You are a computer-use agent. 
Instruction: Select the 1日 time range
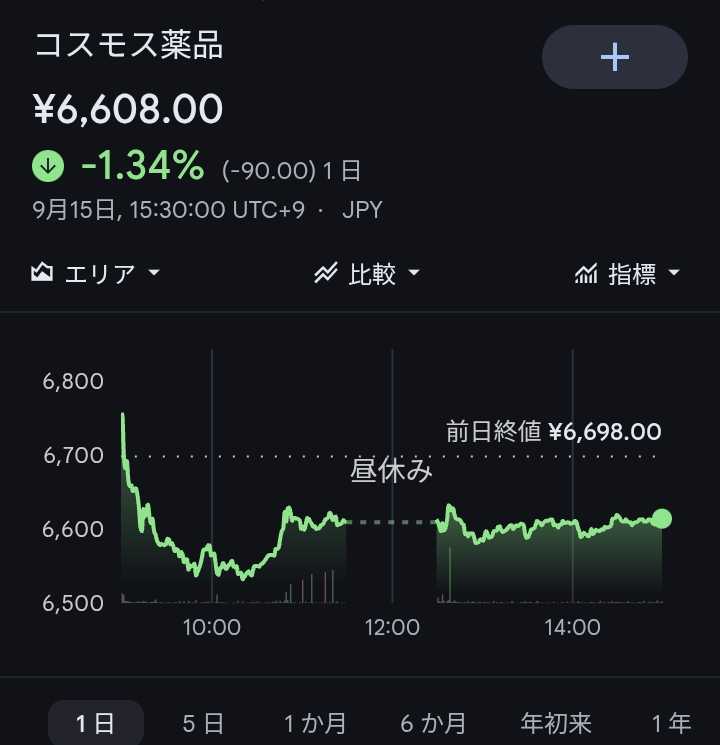click(96, 723)
